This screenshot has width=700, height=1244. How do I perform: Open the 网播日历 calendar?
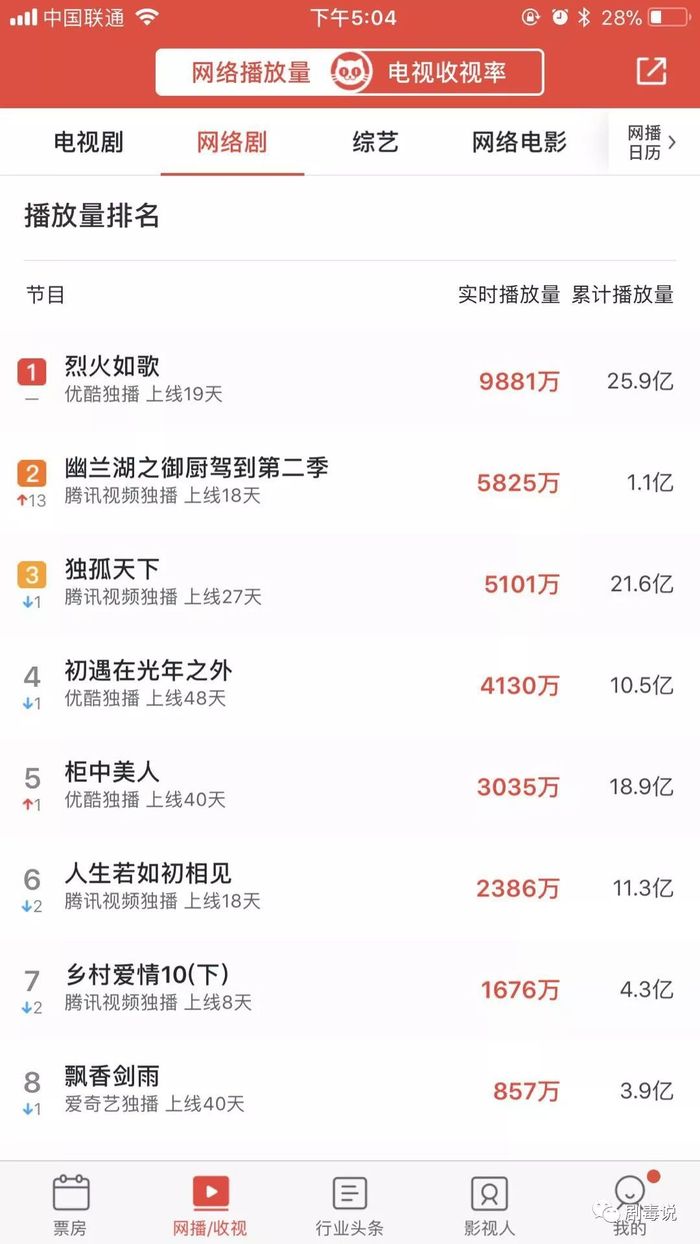point(652,143)
